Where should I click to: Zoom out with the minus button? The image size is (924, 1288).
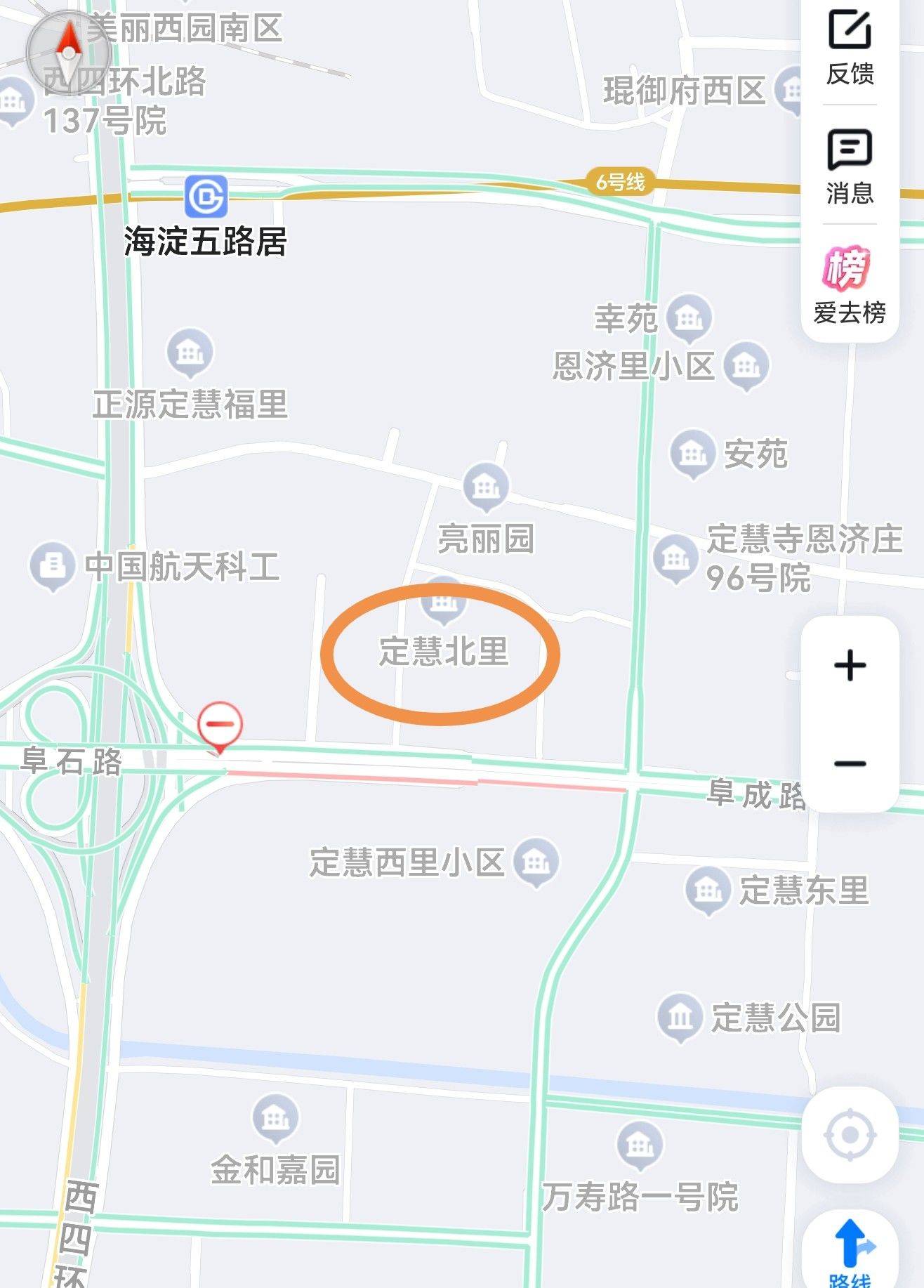[850, 763]
